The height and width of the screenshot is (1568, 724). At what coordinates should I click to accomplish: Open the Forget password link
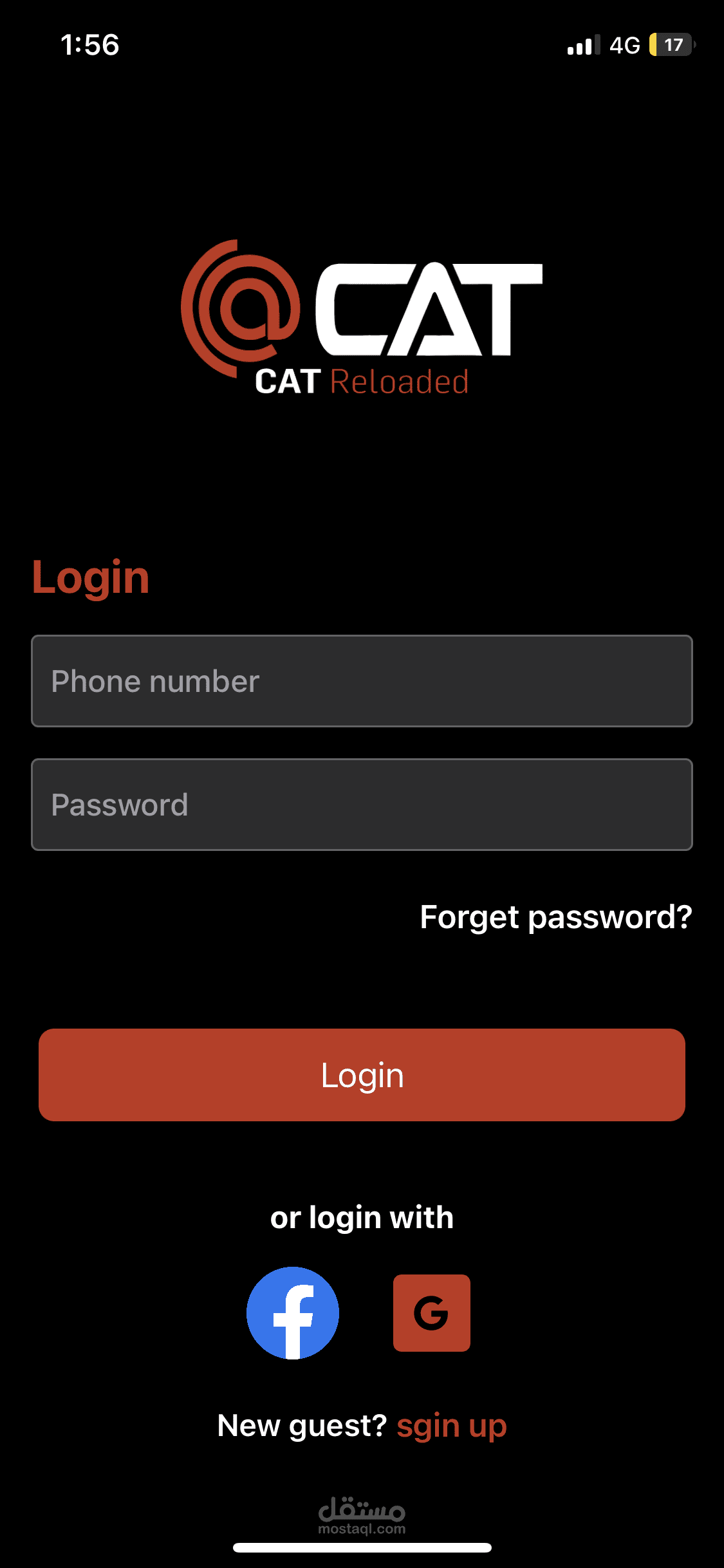(x=555, y=917)
